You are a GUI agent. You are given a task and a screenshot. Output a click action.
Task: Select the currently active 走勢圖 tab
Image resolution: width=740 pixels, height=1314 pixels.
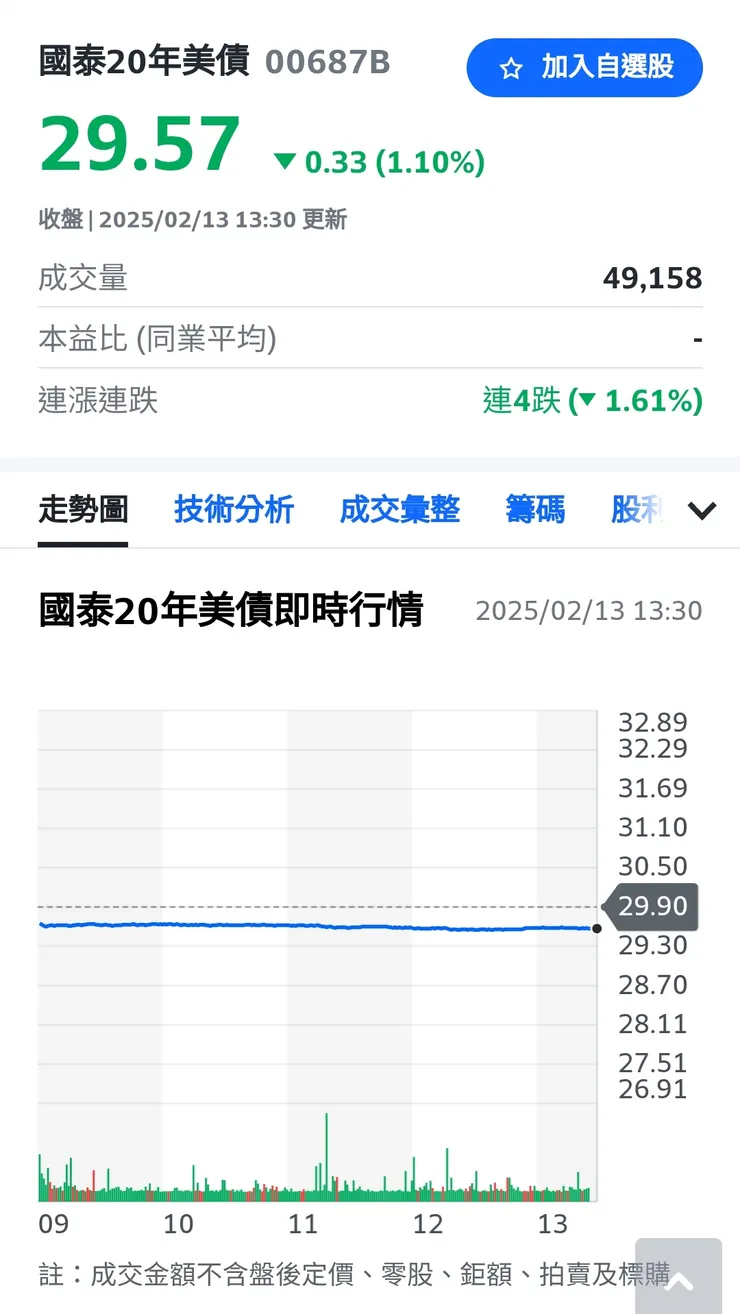[x=83, y=509]
